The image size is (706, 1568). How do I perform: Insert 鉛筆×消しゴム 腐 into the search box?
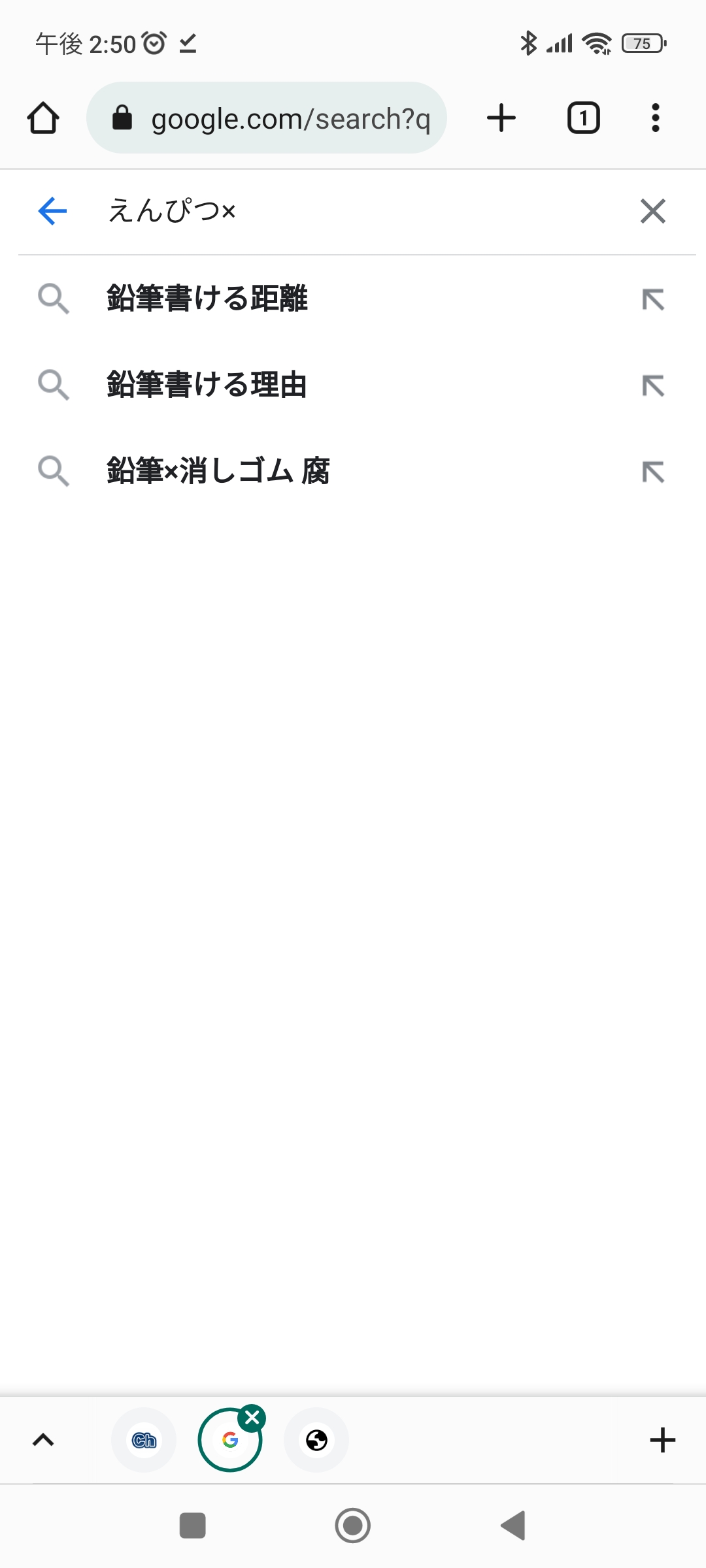(x=652, y=472)
